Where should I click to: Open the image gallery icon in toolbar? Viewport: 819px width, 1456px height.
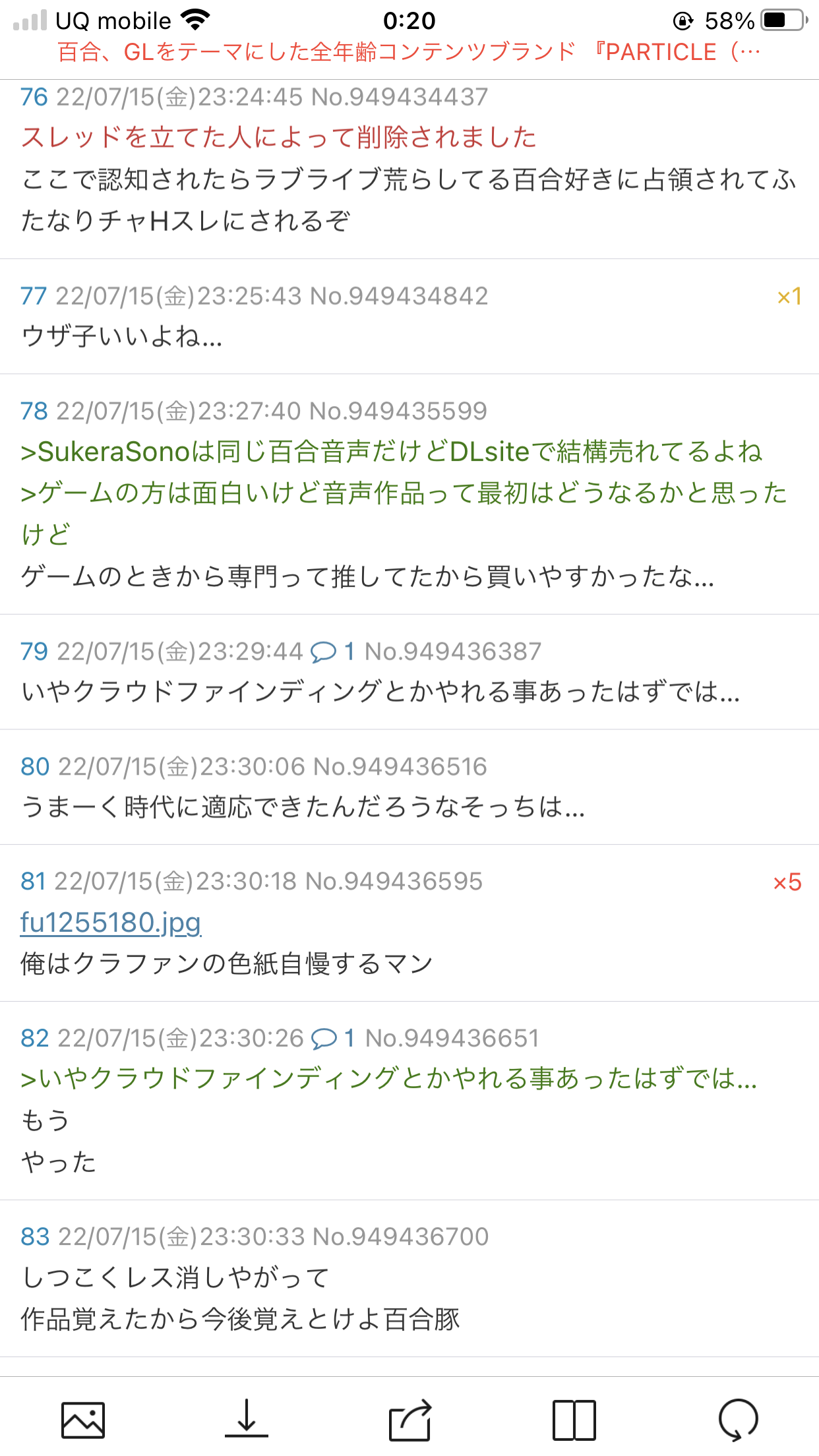pyautogui.click(x=83, y=1419)
